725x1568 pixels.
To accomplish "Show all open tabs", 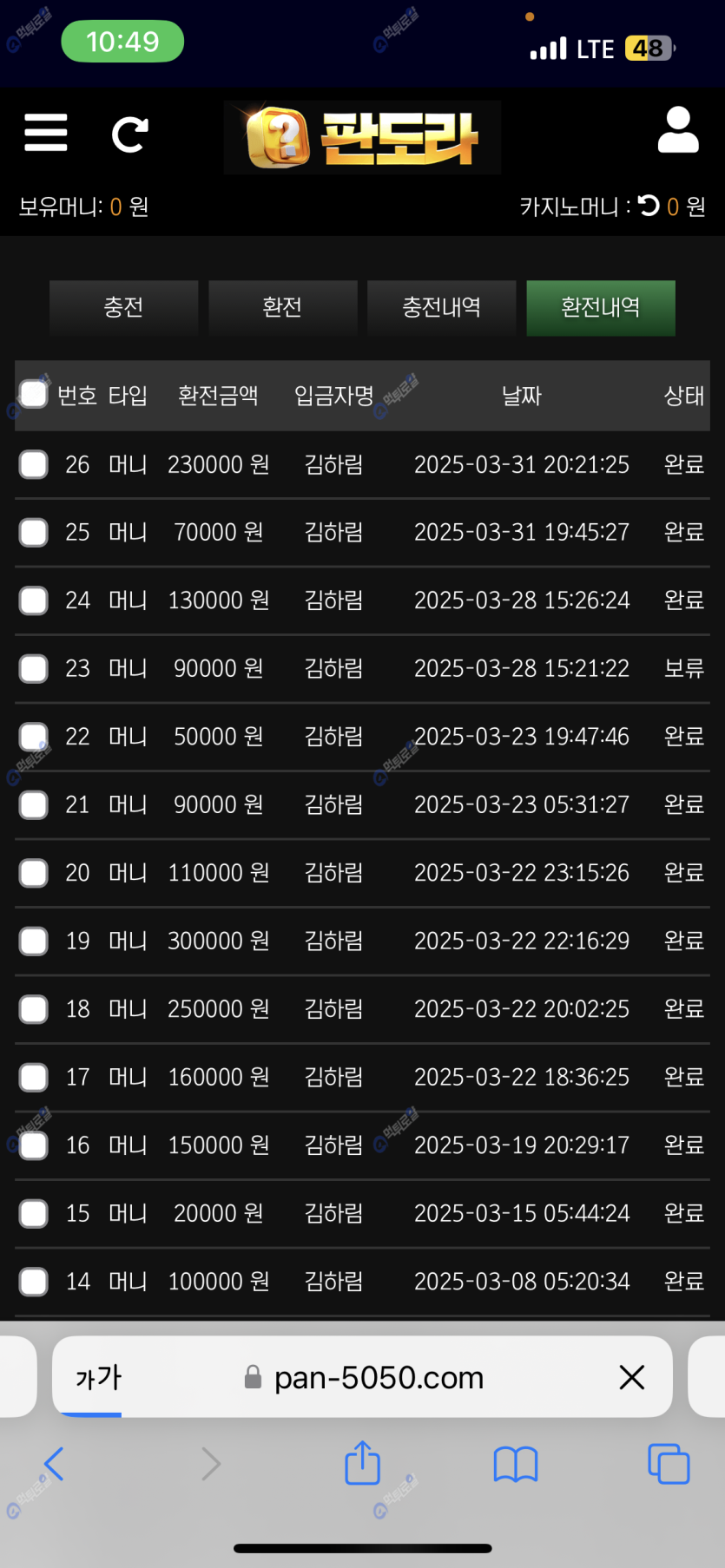I will [x=669, y=1464].
